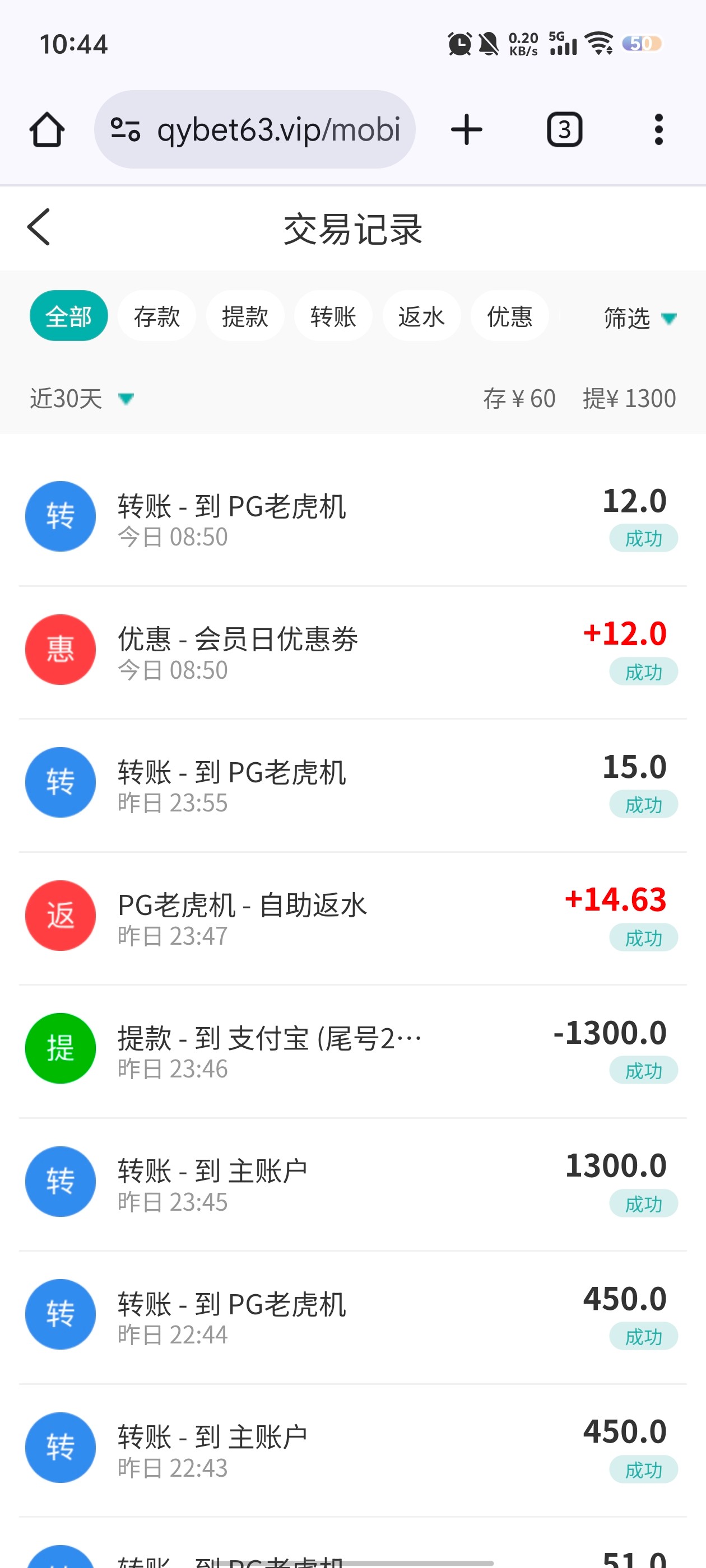Change the 近30天 date range
The height and width of the screenshot is (1568, 706).
81,399
